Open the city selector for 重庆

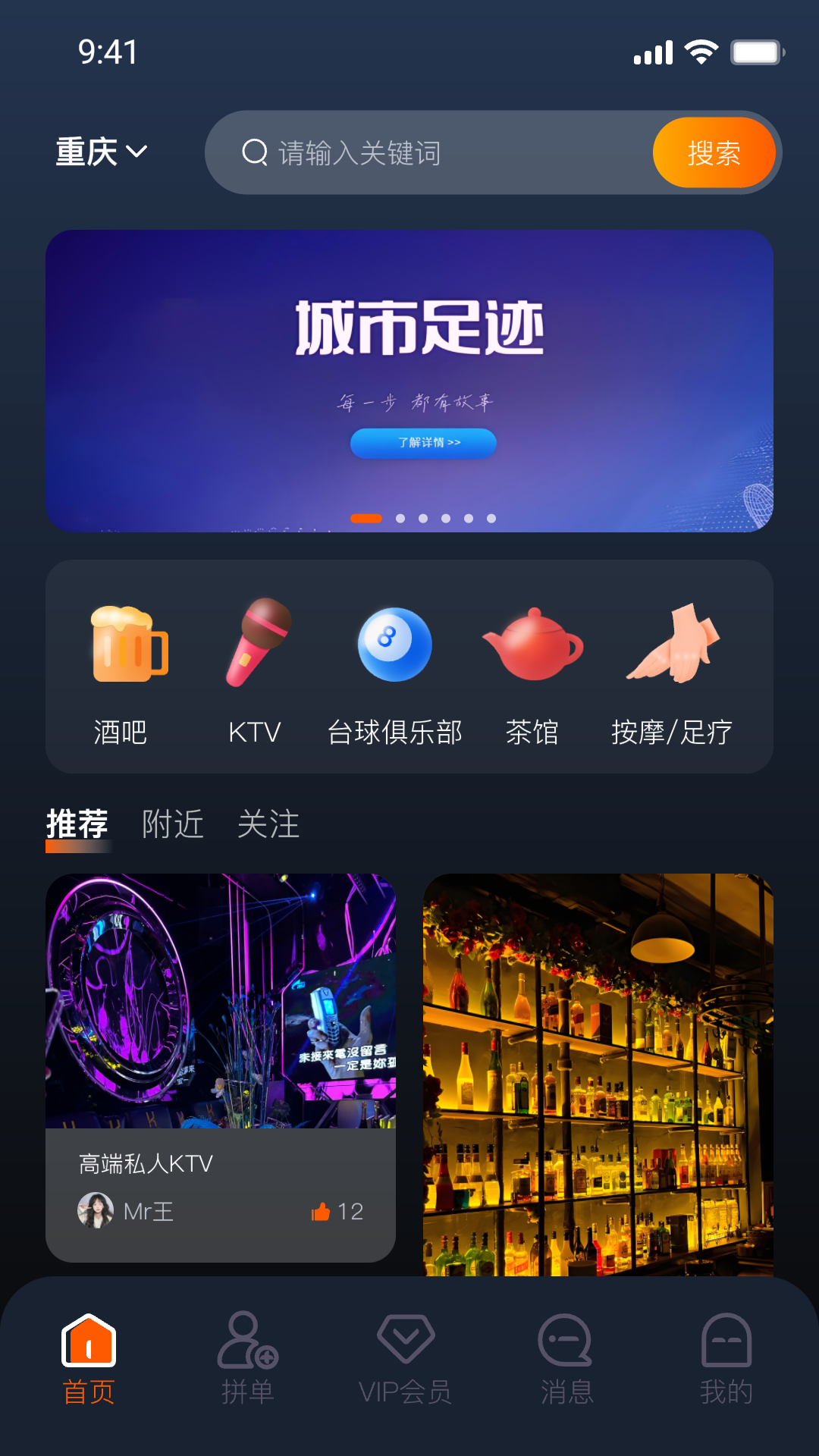coord(99,152)
